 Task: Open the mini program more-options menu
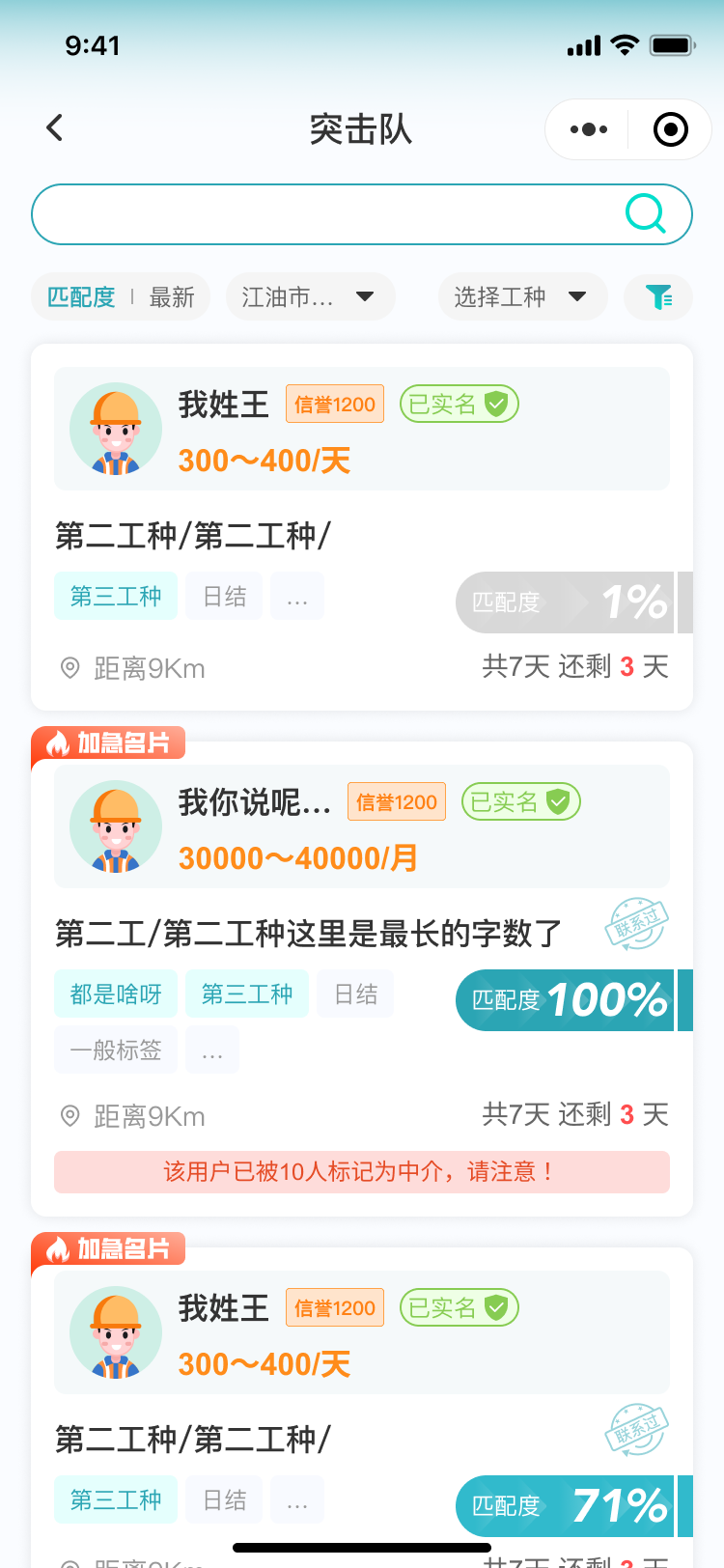(x=588, y=129)
